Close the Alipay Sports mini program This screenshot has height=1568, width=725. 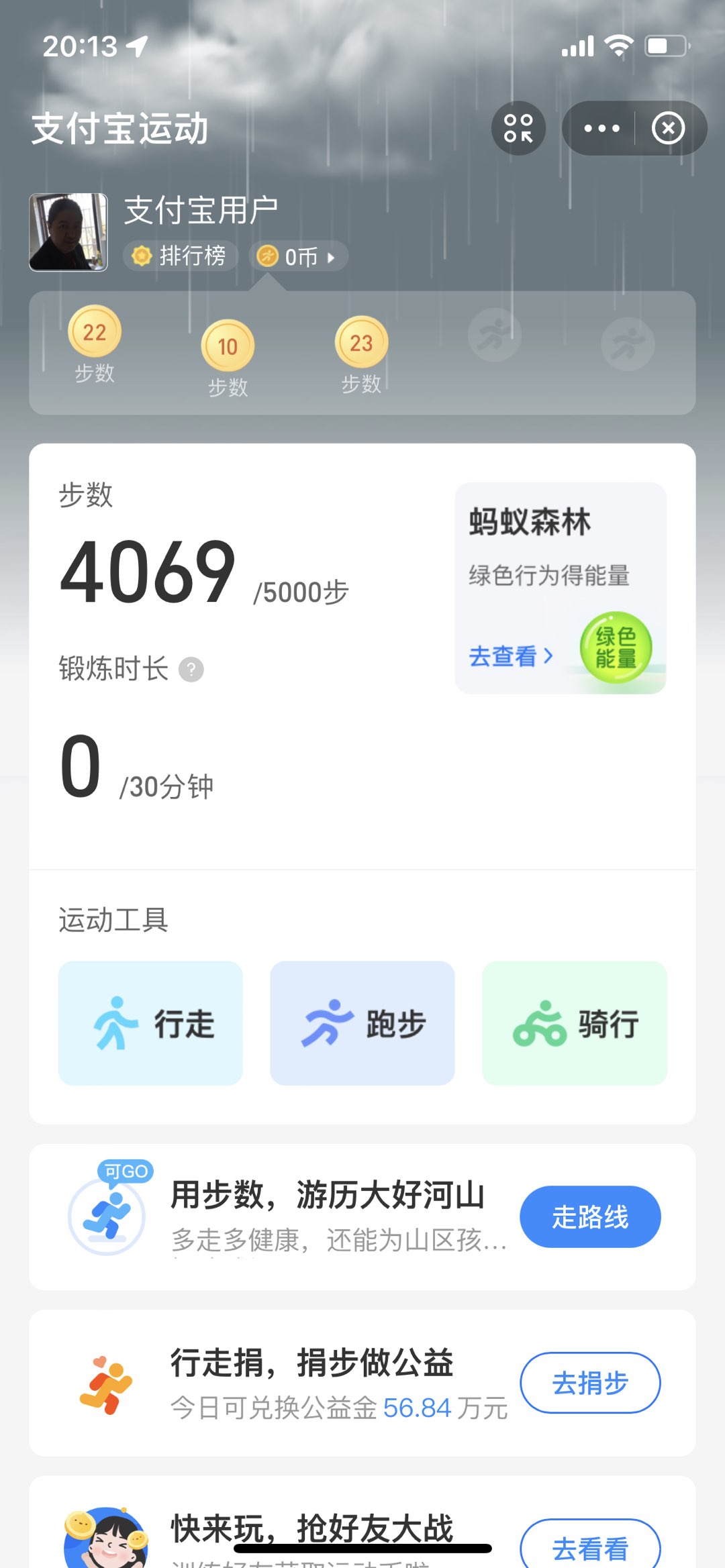(669, 128)
